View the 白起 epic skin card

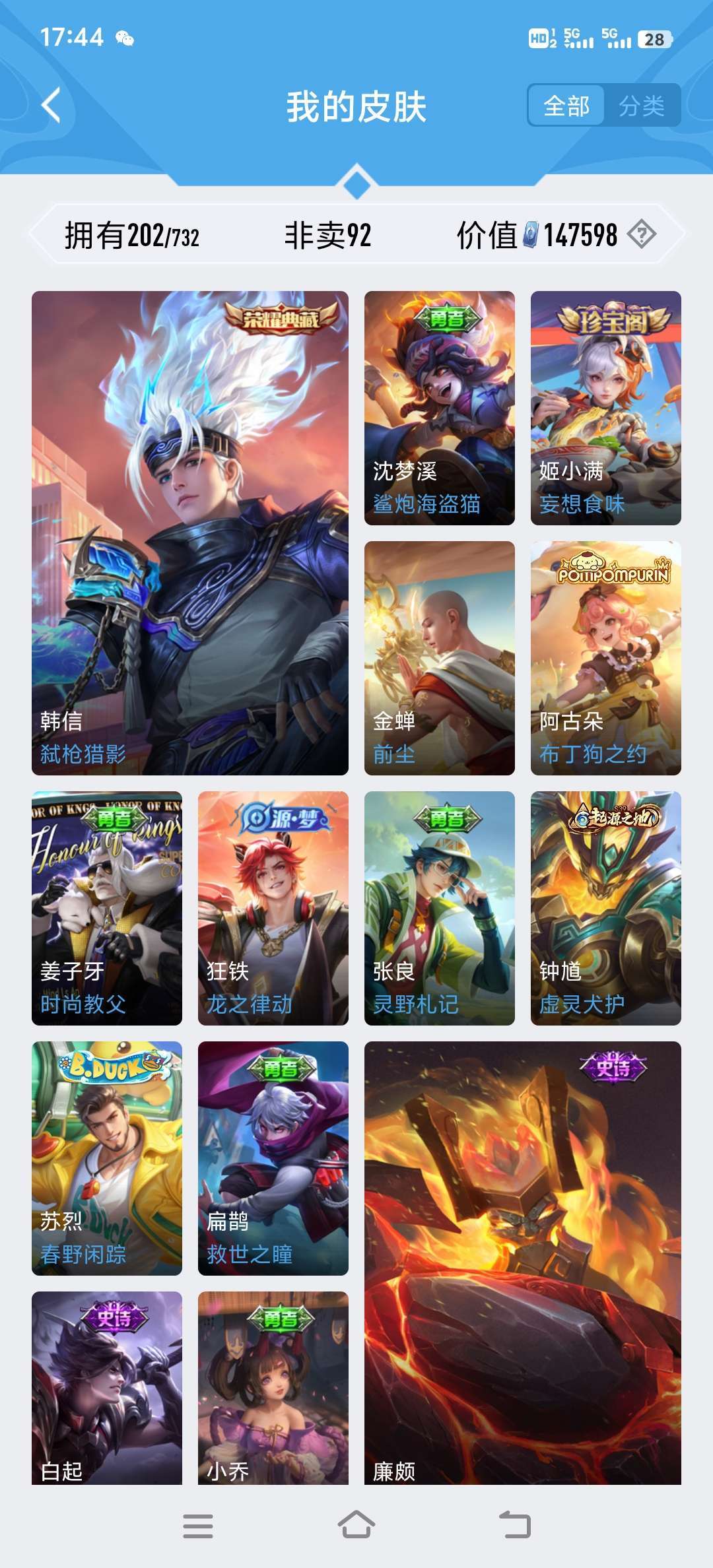pyautogui.click(x=107, y=1386)
